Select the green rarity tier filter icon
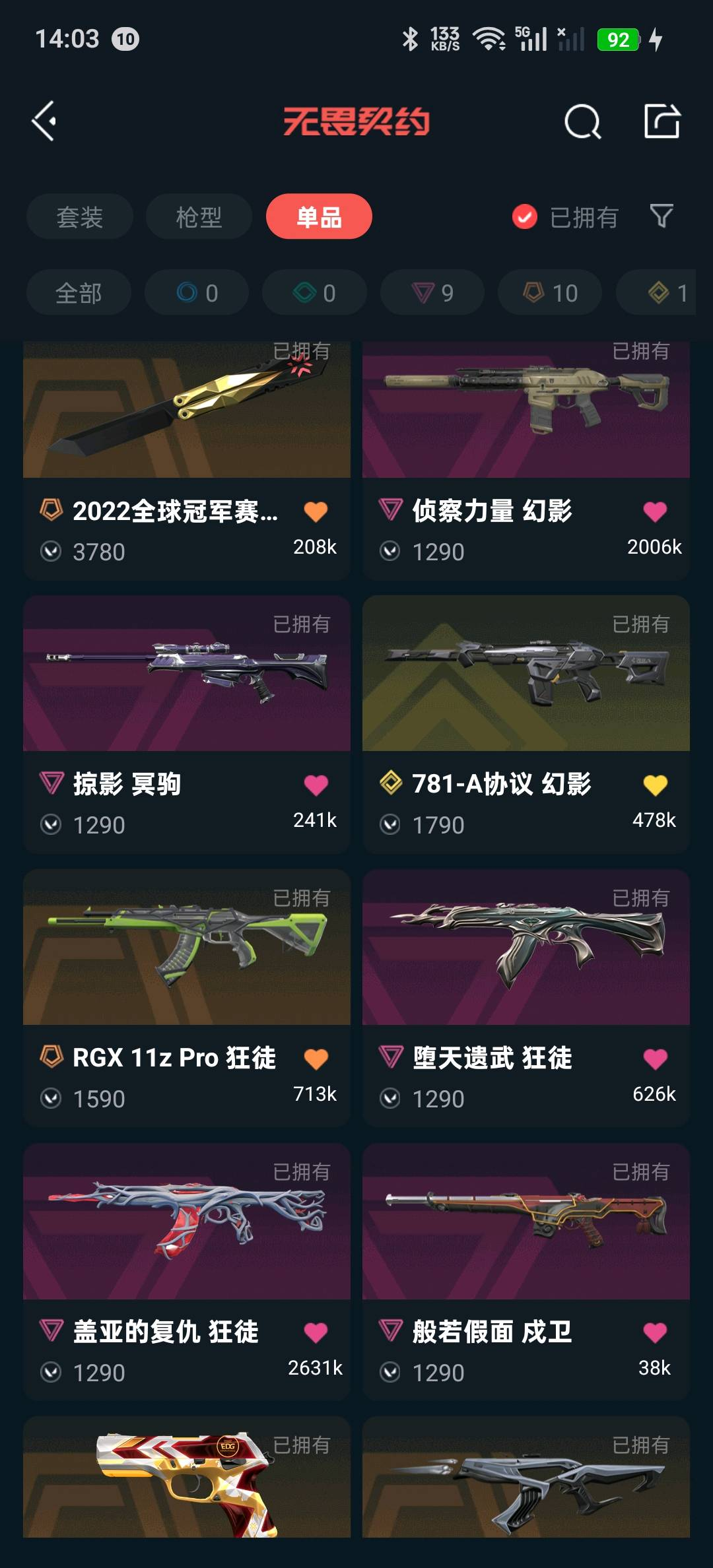 click(314, 292)
